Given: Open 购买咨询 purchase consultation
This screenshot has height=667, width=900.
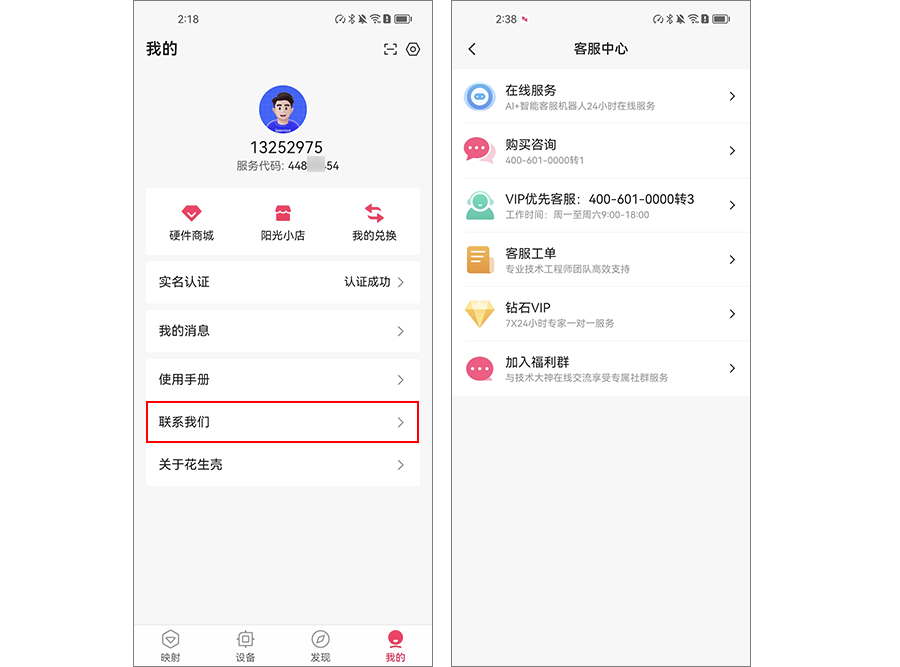Looking at the screenshot, I should pos(600,151).
